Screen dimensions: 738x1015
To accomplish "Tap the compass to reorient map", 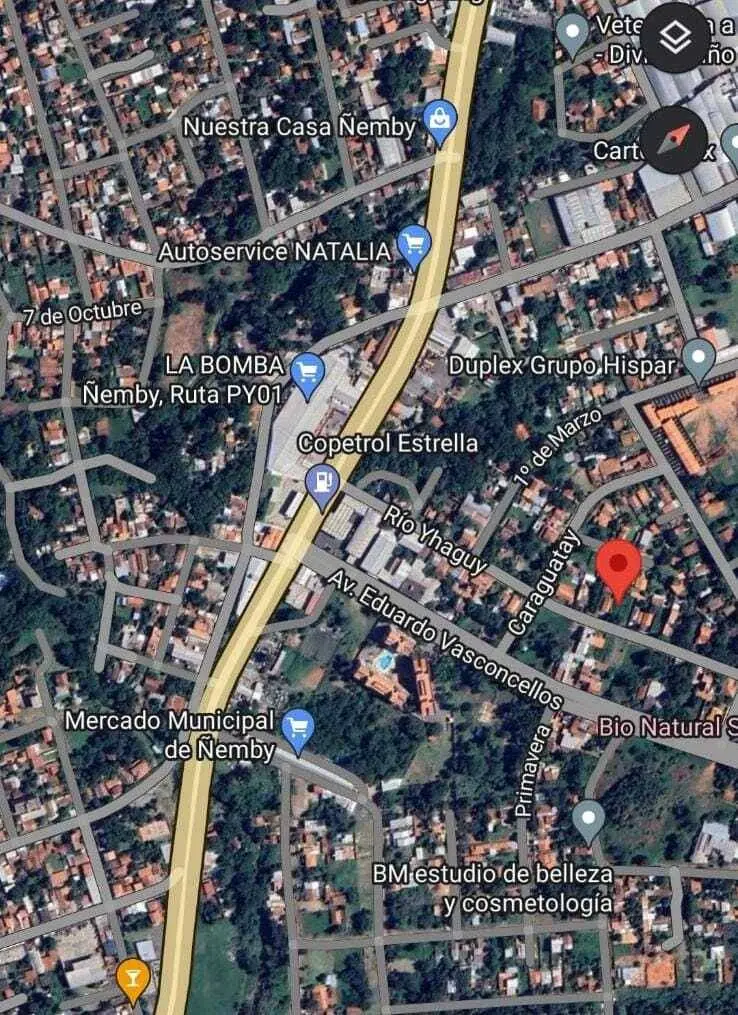I will (674, 139).
